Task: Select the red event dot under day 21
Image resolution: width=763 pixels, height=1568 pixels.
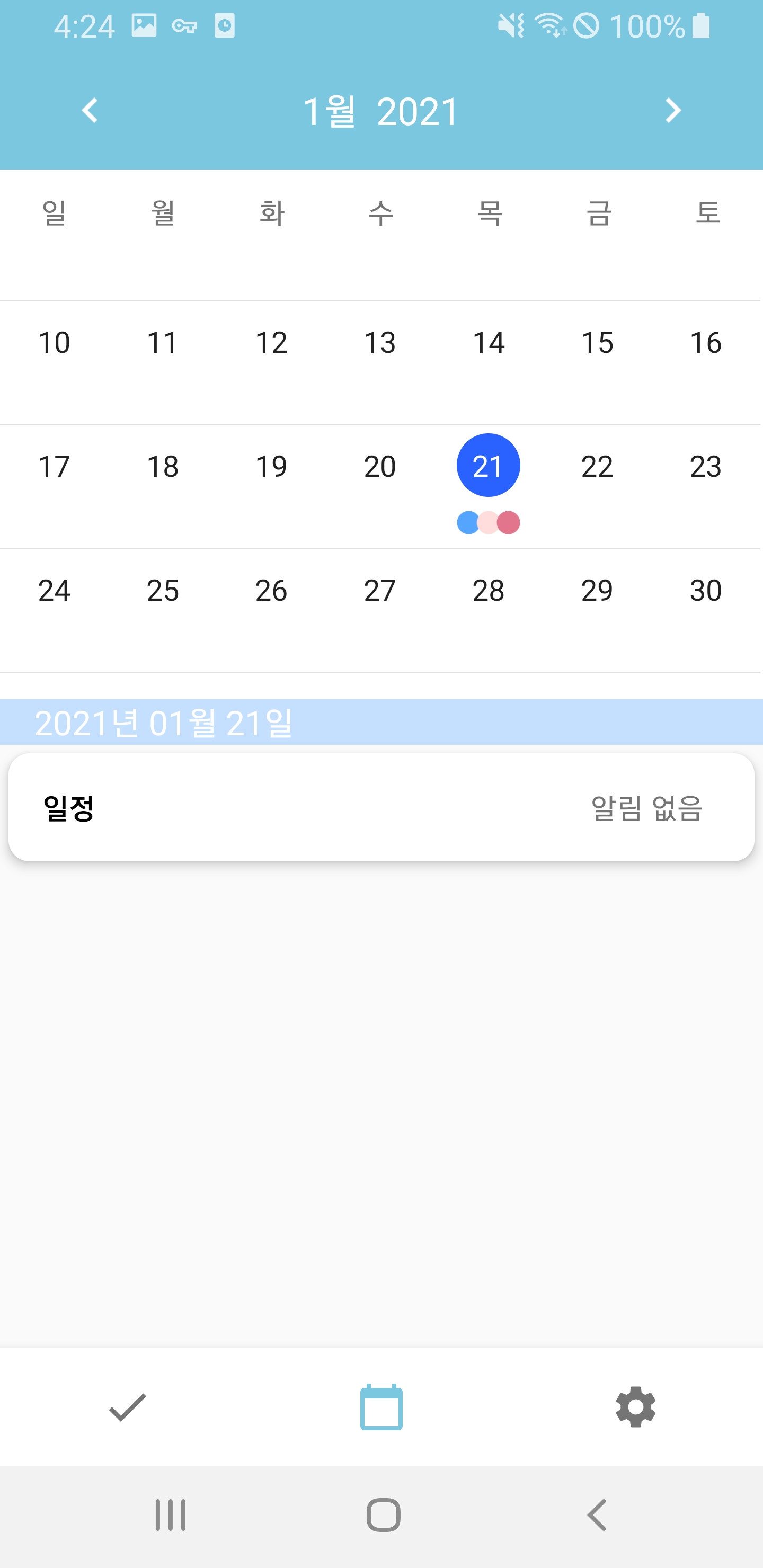Action: tap(509, 522)
